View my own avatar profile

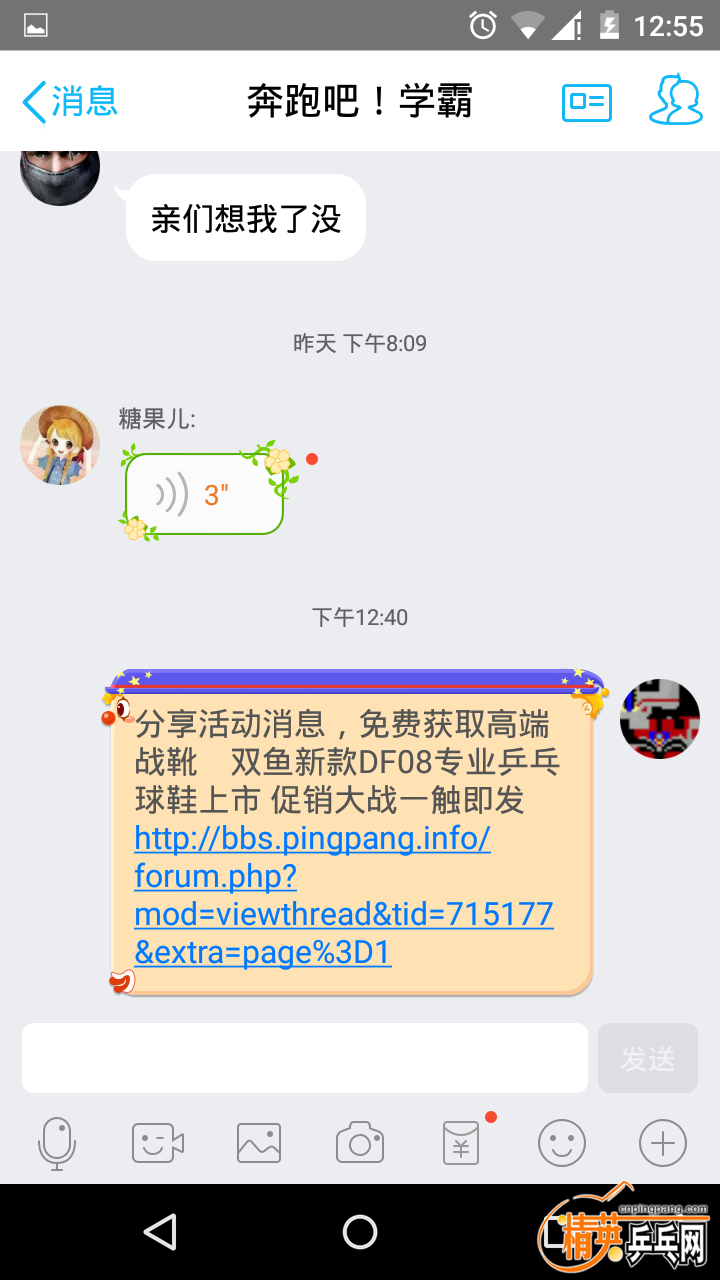(660, 719)
